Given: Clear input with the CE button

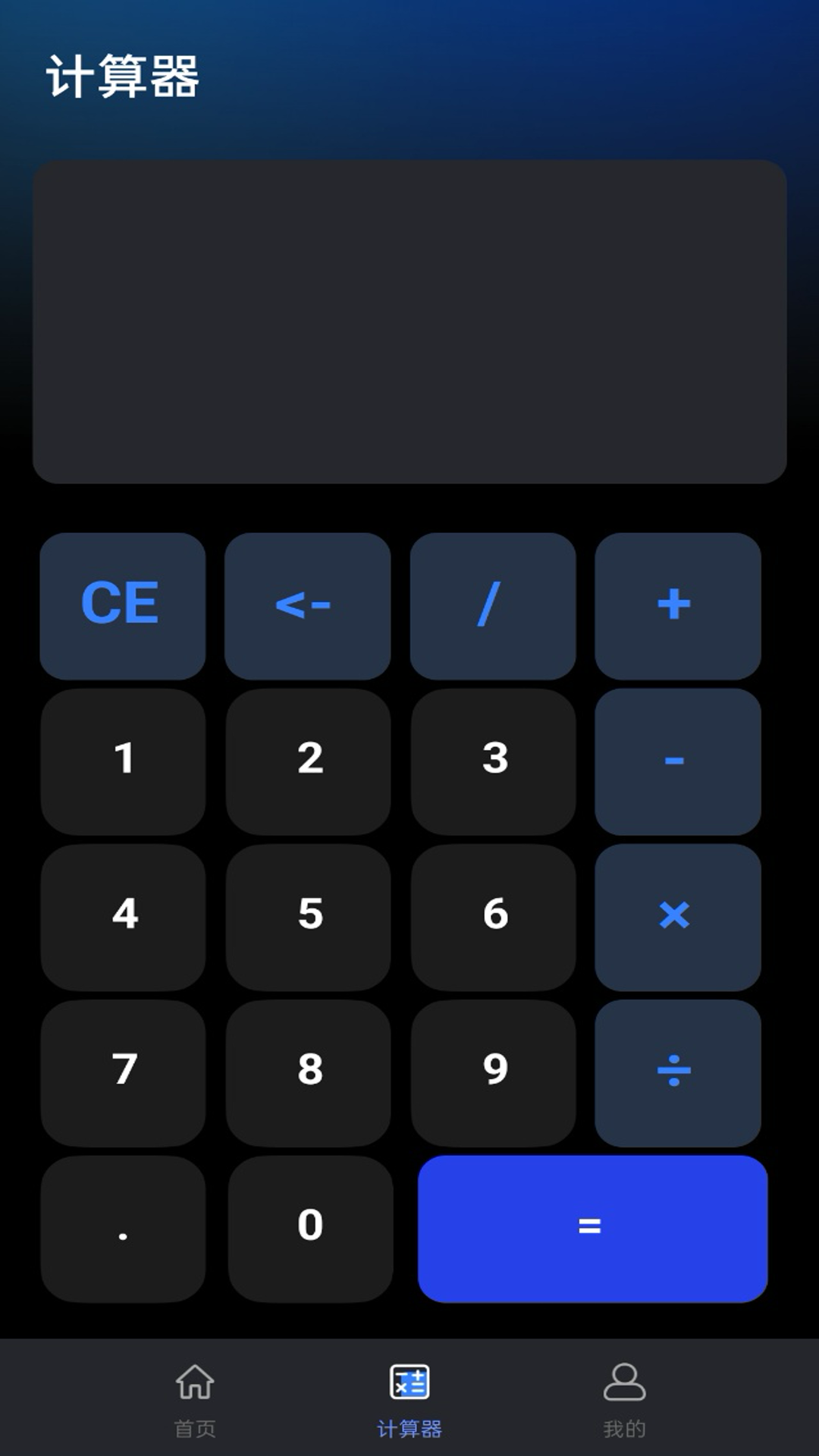Looking at the screenshot, I should click(x=123, y=604).
